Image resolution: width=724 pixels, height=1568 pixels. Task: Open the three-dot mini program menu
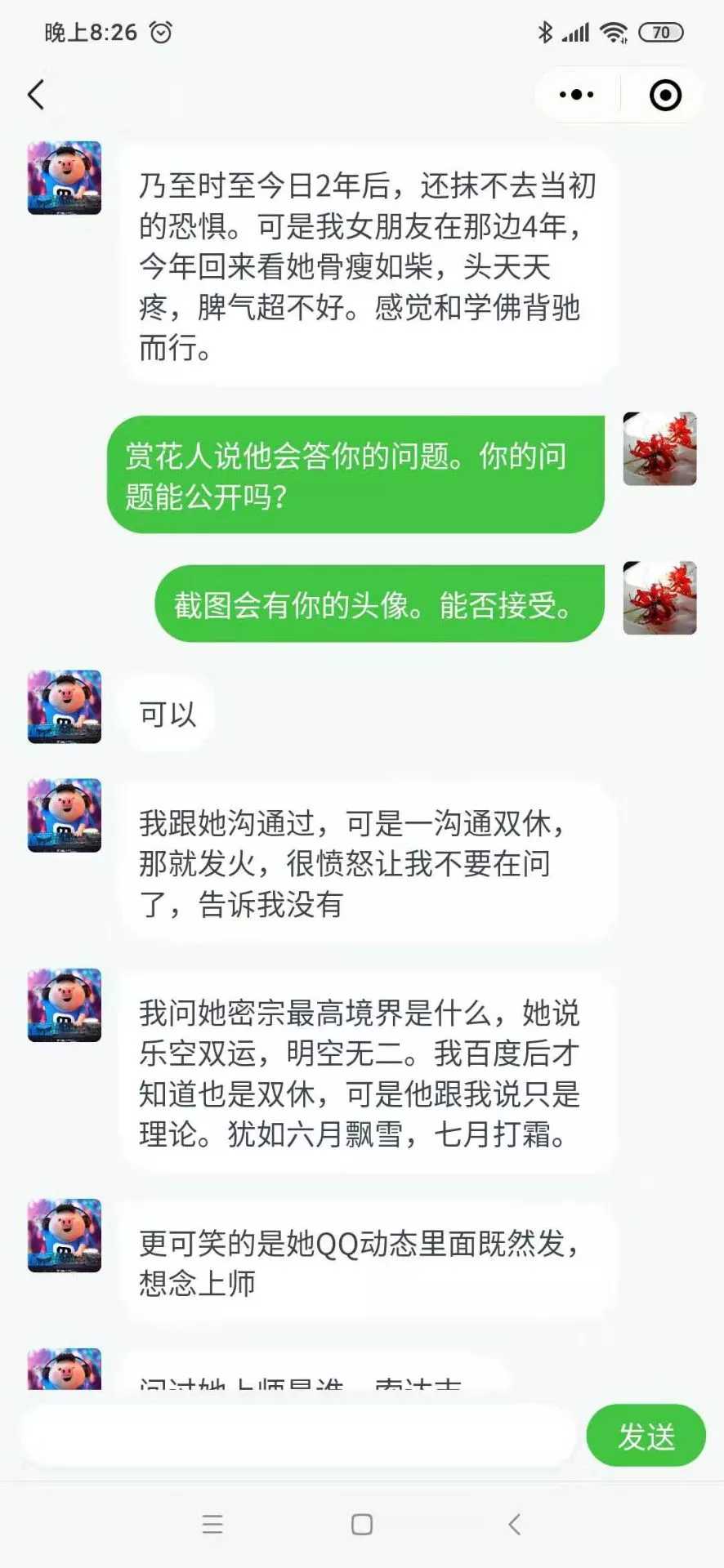(576, 95)
